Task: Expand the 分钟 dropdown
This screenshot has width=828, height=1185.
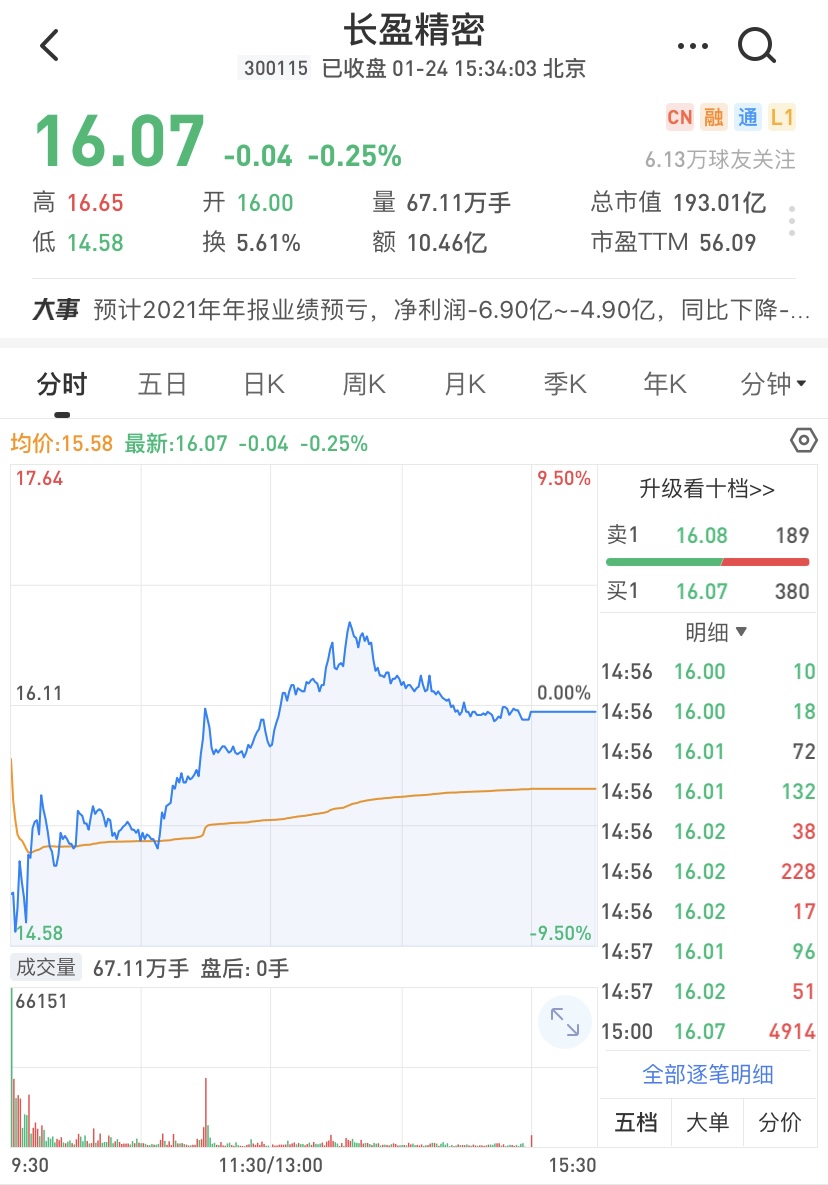Action: coord(773,384)
